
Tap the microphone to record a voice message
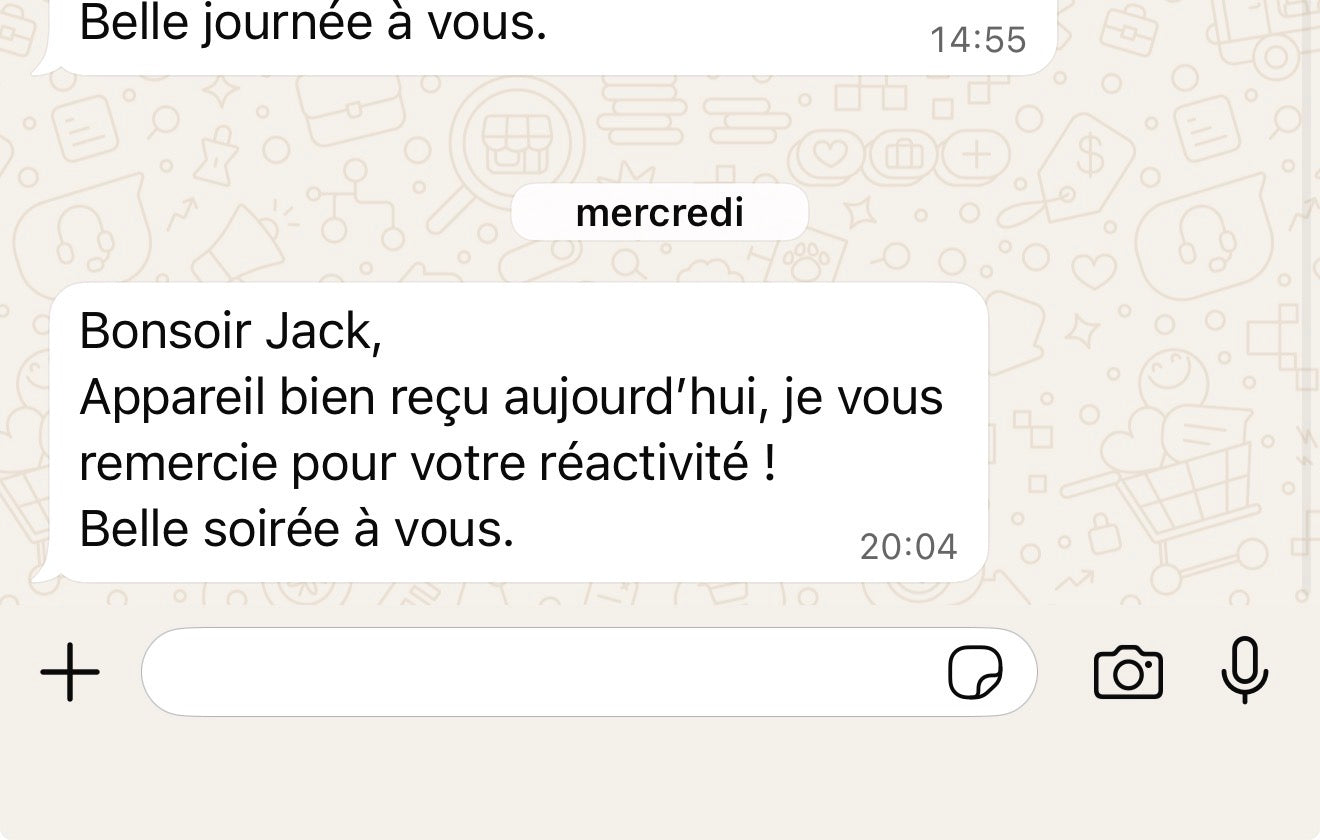coord(1245,670)
